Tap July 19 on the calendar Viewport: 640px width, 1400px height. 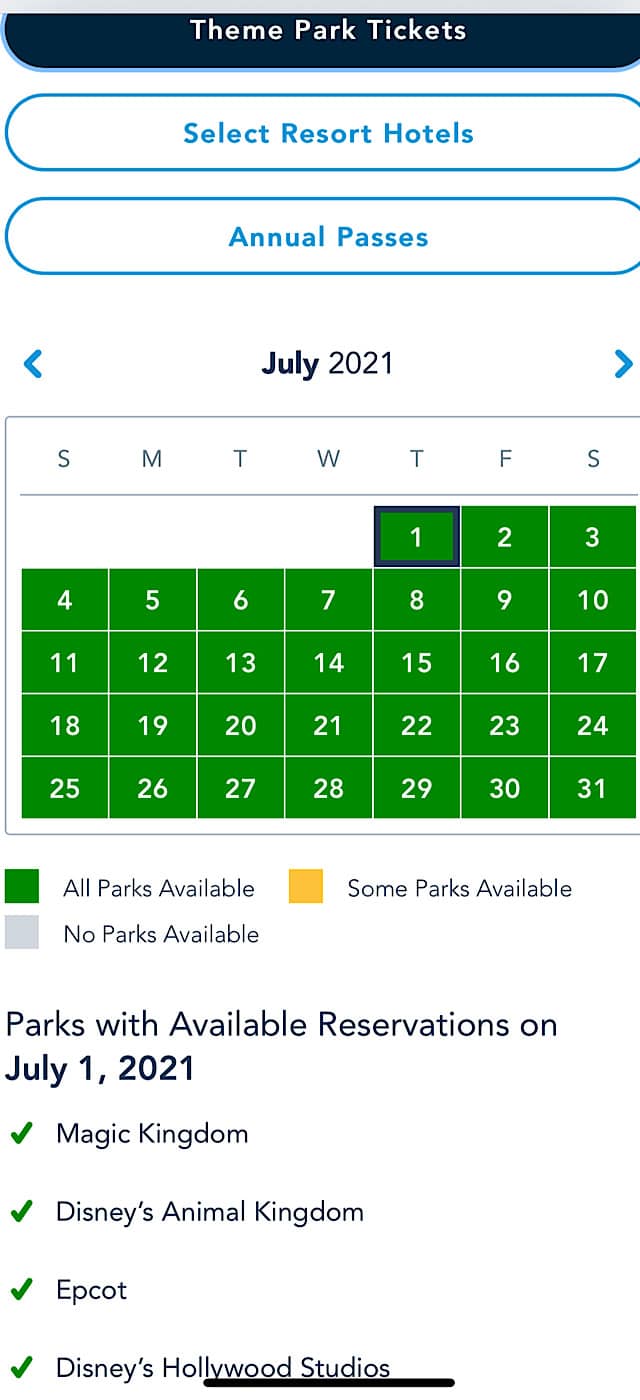coord(153,725)
